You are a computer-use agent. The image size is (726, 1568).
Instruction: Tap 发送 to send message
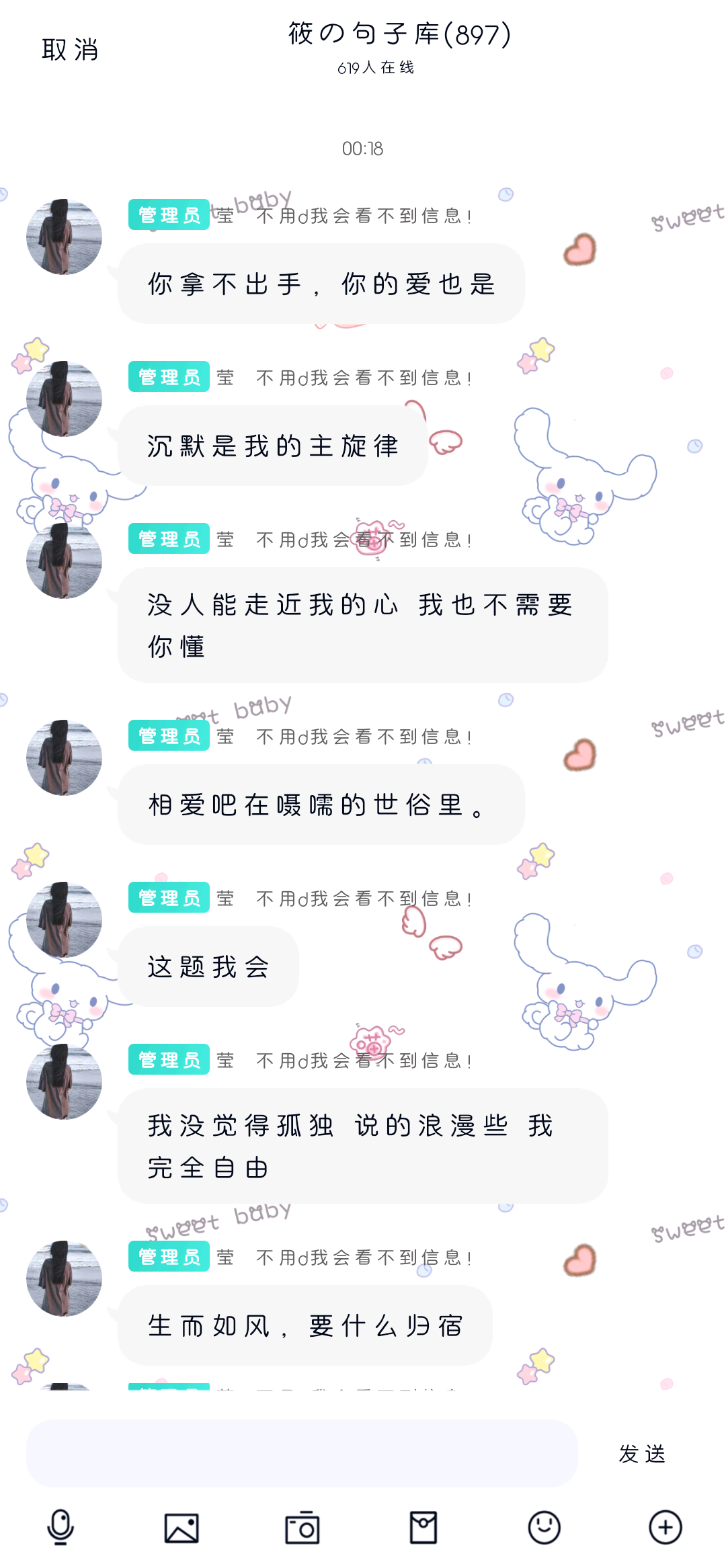coord(642,1453)
